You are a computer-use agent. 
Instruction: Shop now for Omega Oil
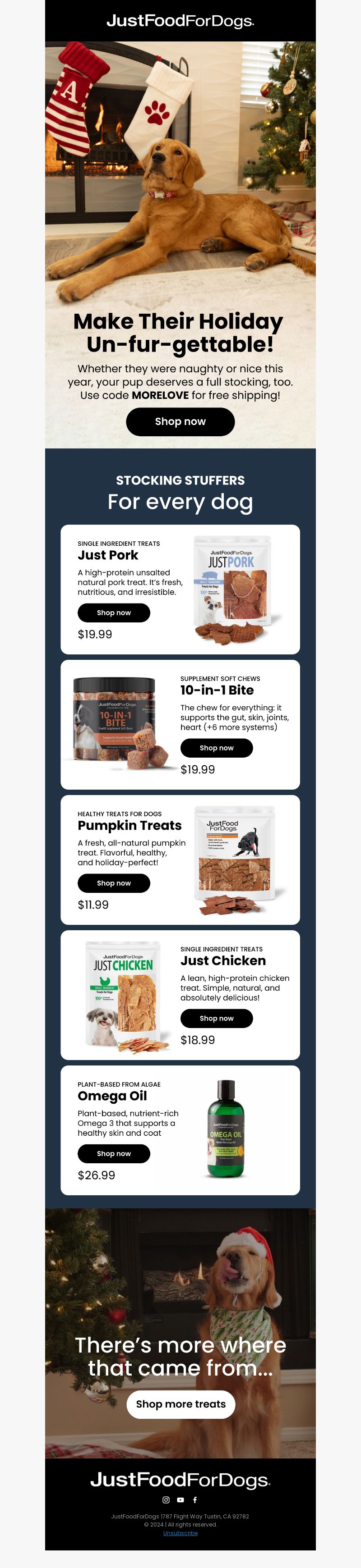coord(113,1153)
